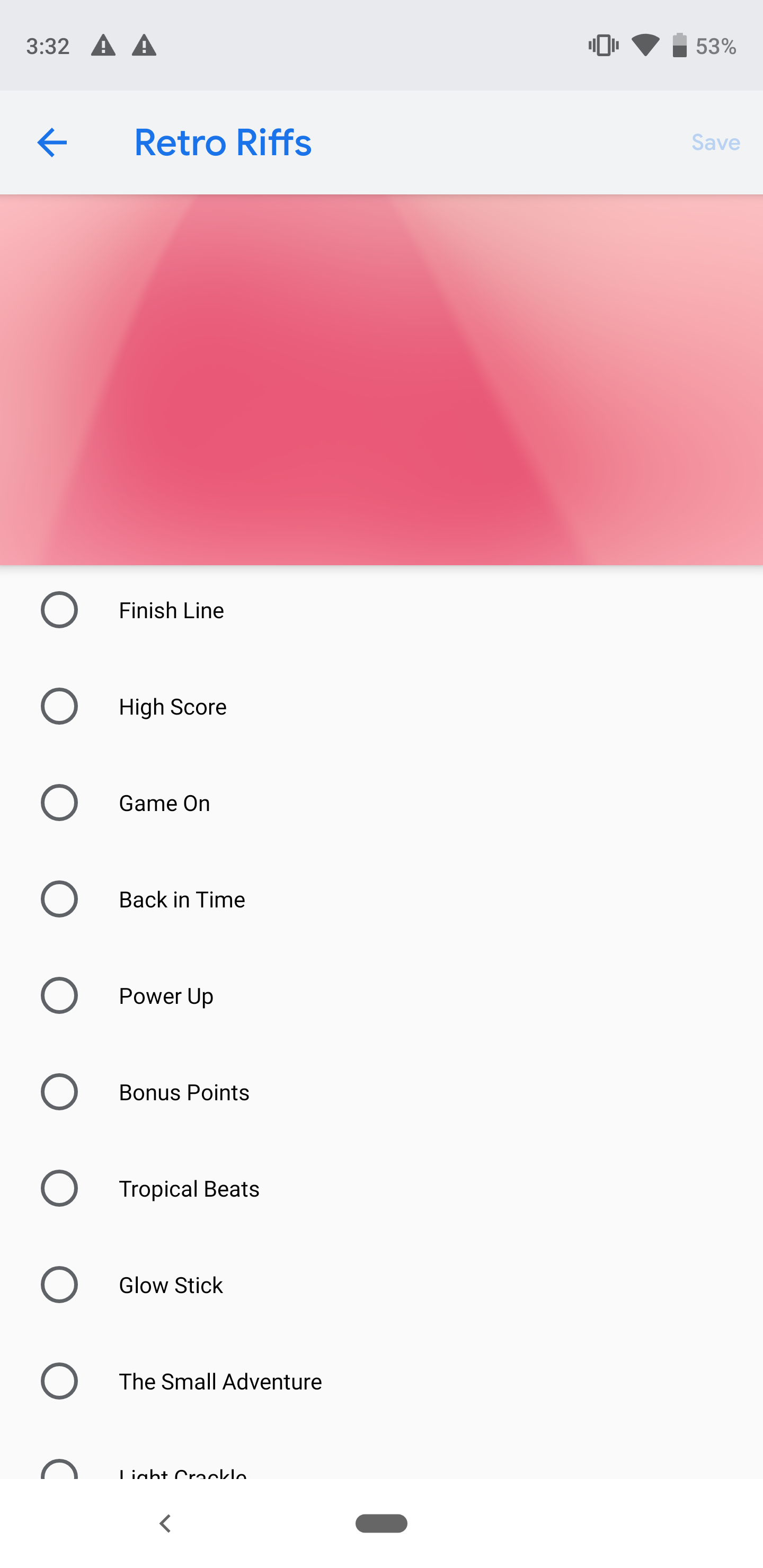763x1568 pixels.
Task: Select Bonus Points option
Action: [x=381, y=1092]
